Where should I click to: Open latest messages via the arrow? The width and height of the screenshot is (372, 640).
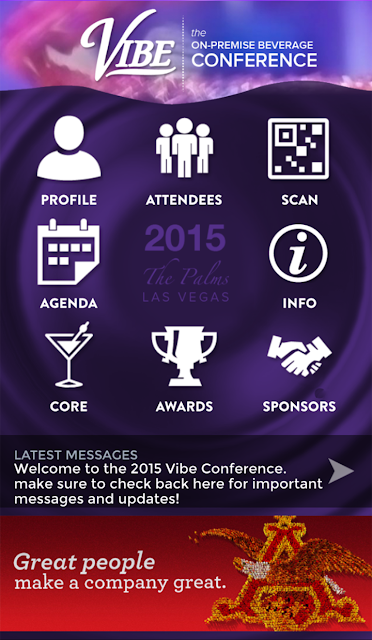341,471
